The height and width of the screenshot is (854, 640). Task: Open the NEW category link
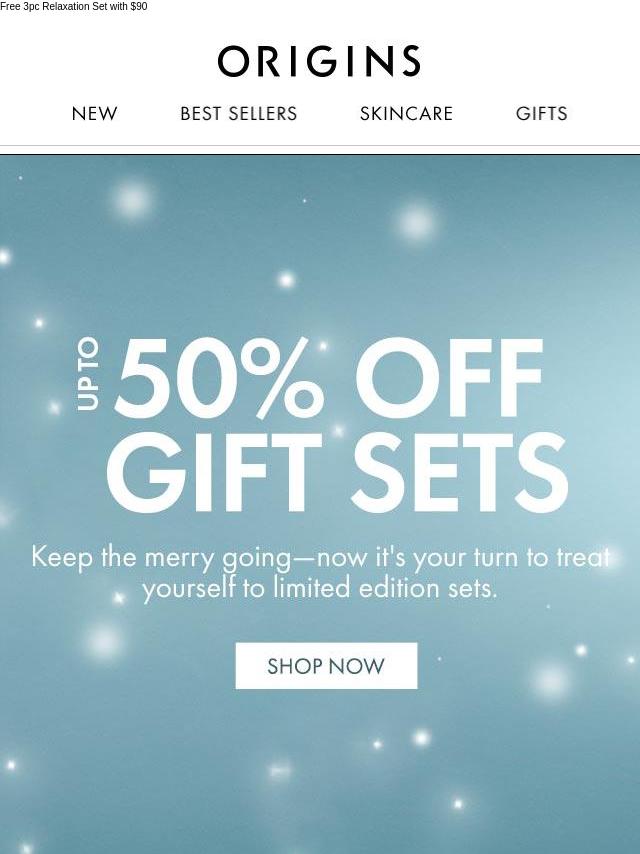pyautogui.click(x=95, y=114)
